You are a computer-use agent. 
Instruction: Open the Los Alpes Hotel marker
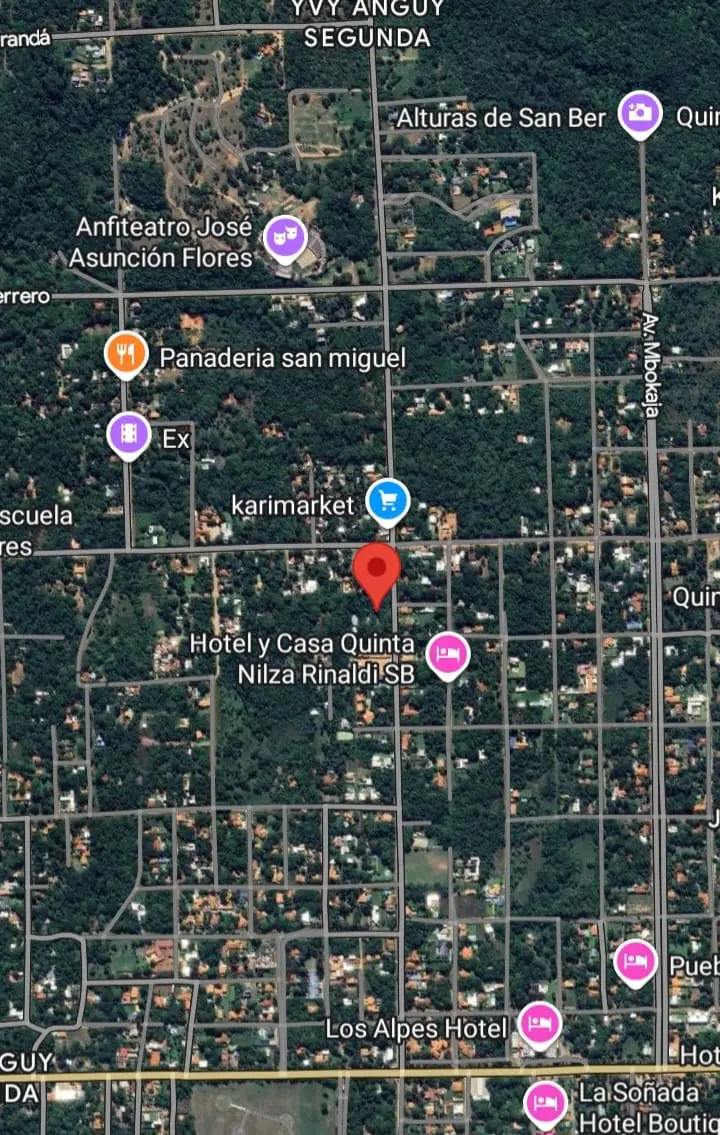point(539,1024)
